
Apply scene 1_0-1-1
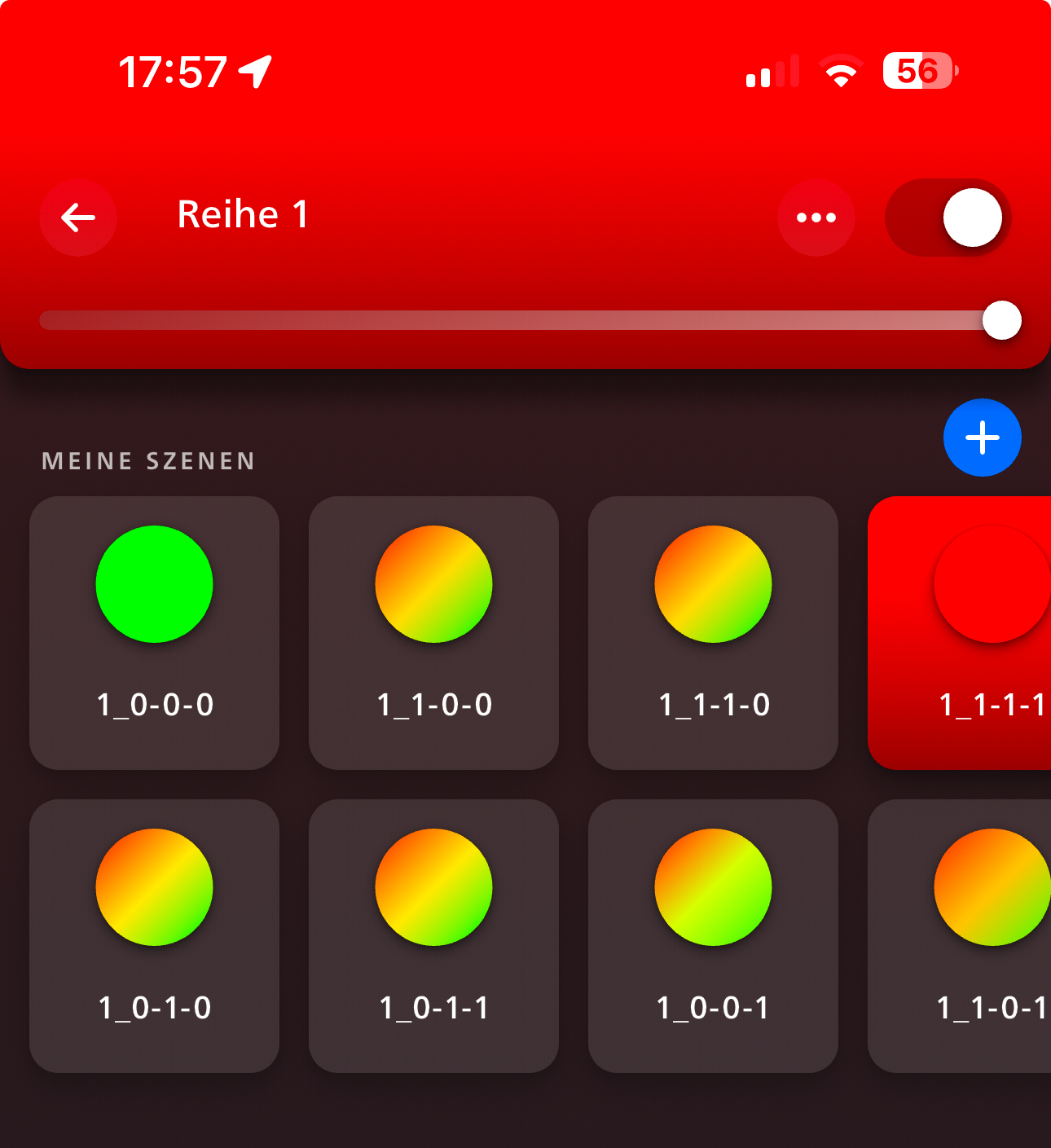point(434,935)
